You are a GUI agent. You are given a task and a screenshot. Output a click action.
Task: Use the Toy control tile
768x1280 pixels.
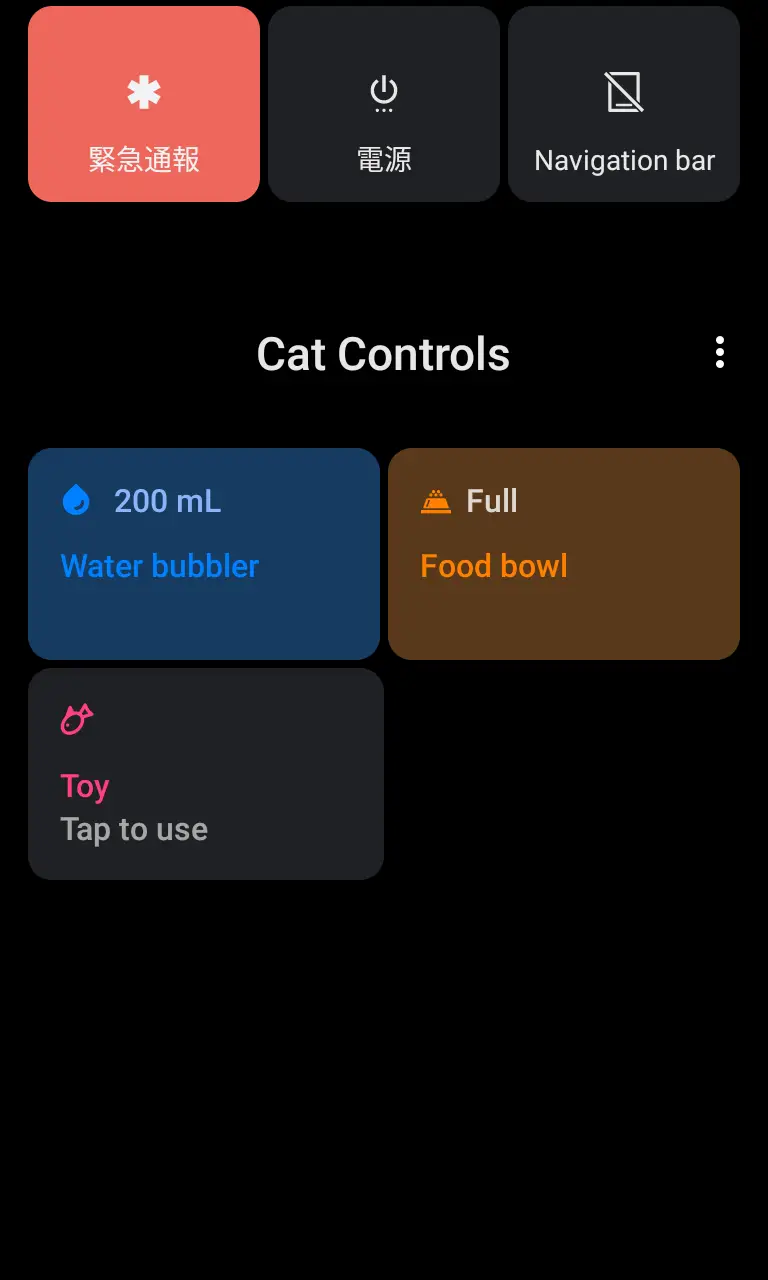[x=206, y=774]
